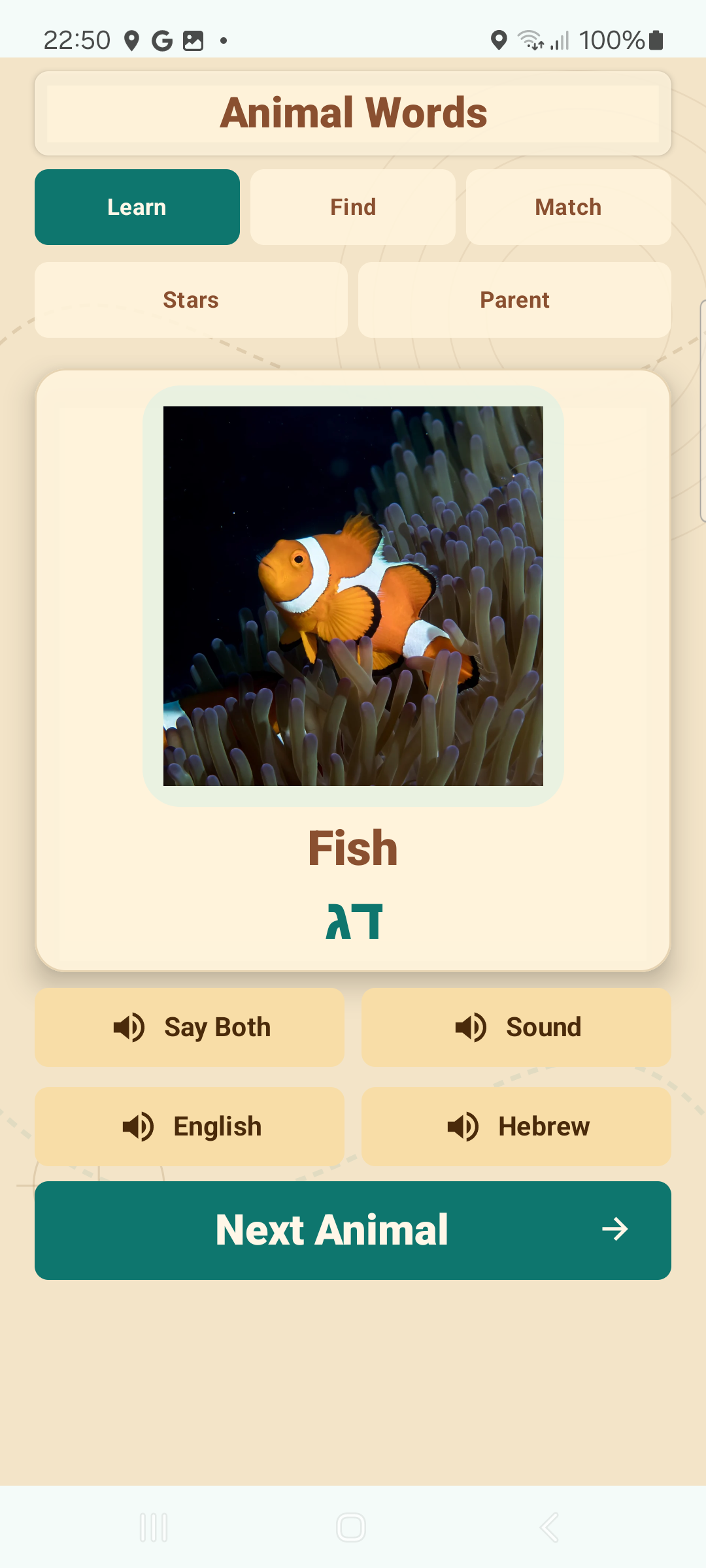
Task: Switch to the Find tab
Action: (353, 207)
